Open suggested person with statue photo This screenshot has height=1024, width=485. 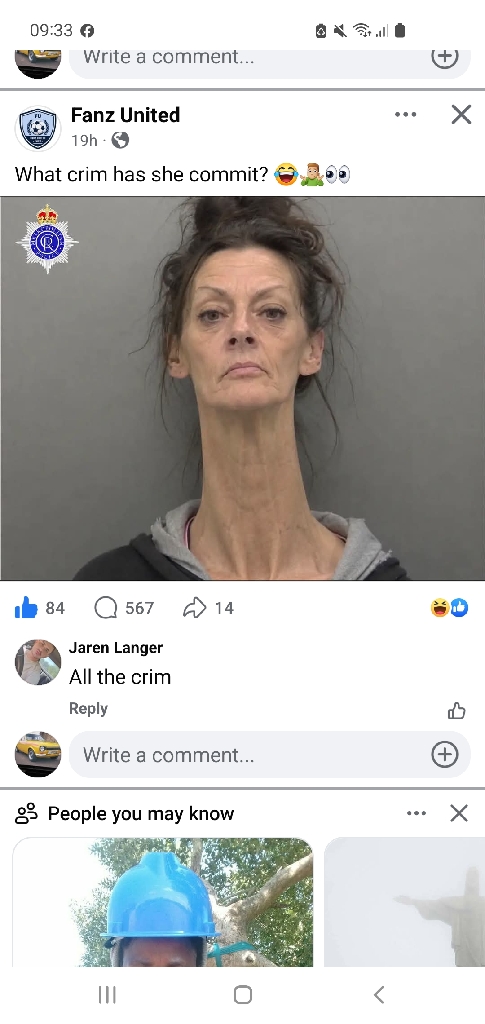(405, 902)
